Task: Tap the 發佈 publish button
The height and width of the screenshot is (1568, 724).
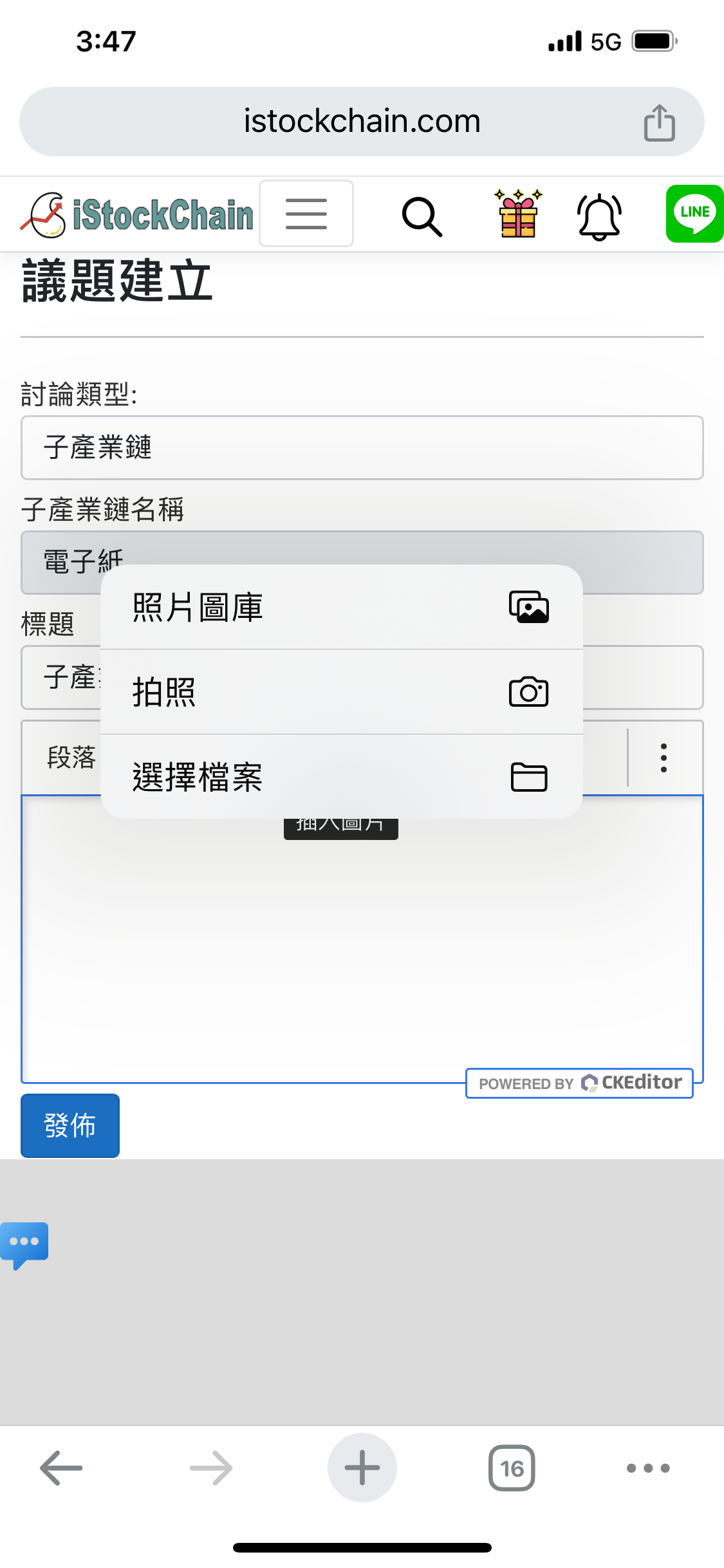Action: click(70, 1125)
